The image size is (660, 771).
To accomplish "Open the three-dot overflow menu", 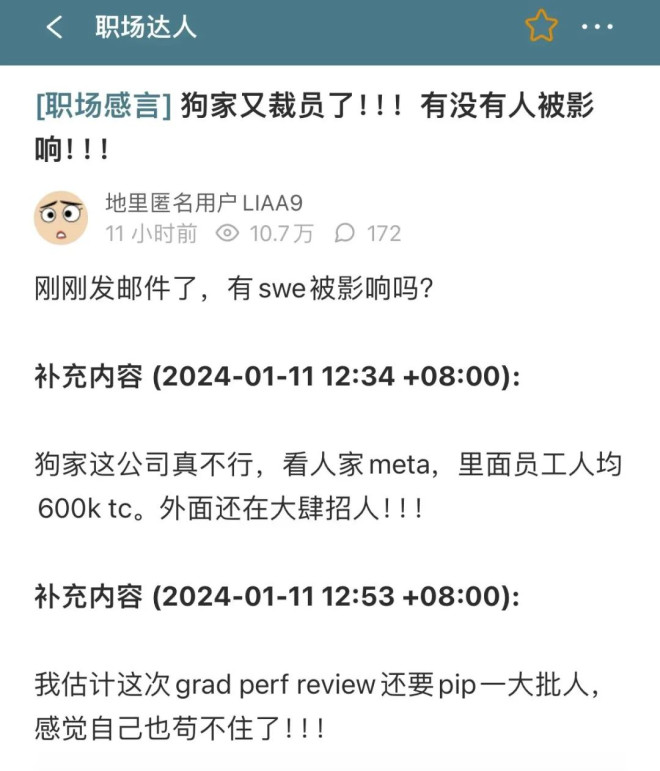I will pyautogui.click(x=597, y=27).
